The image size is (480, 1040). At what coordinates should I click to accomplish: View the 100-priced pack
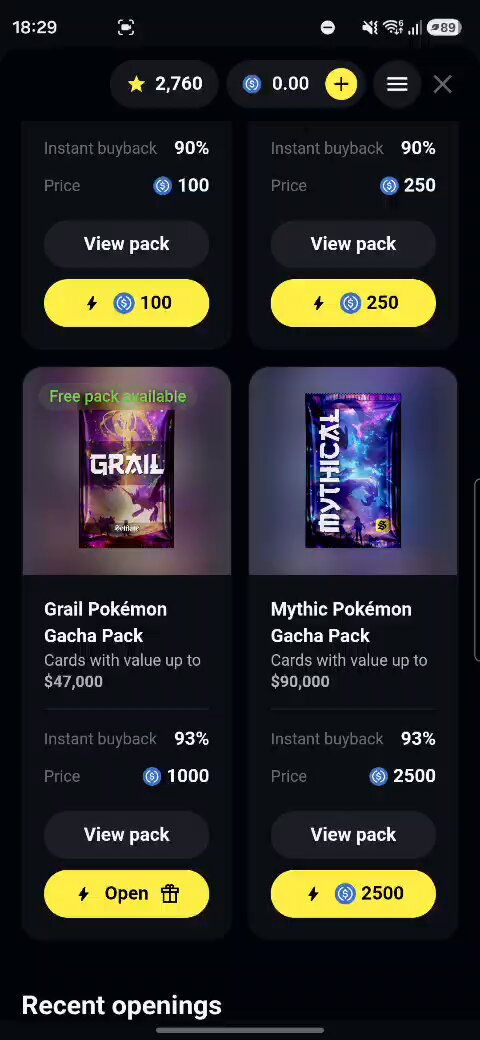point(127,244)
